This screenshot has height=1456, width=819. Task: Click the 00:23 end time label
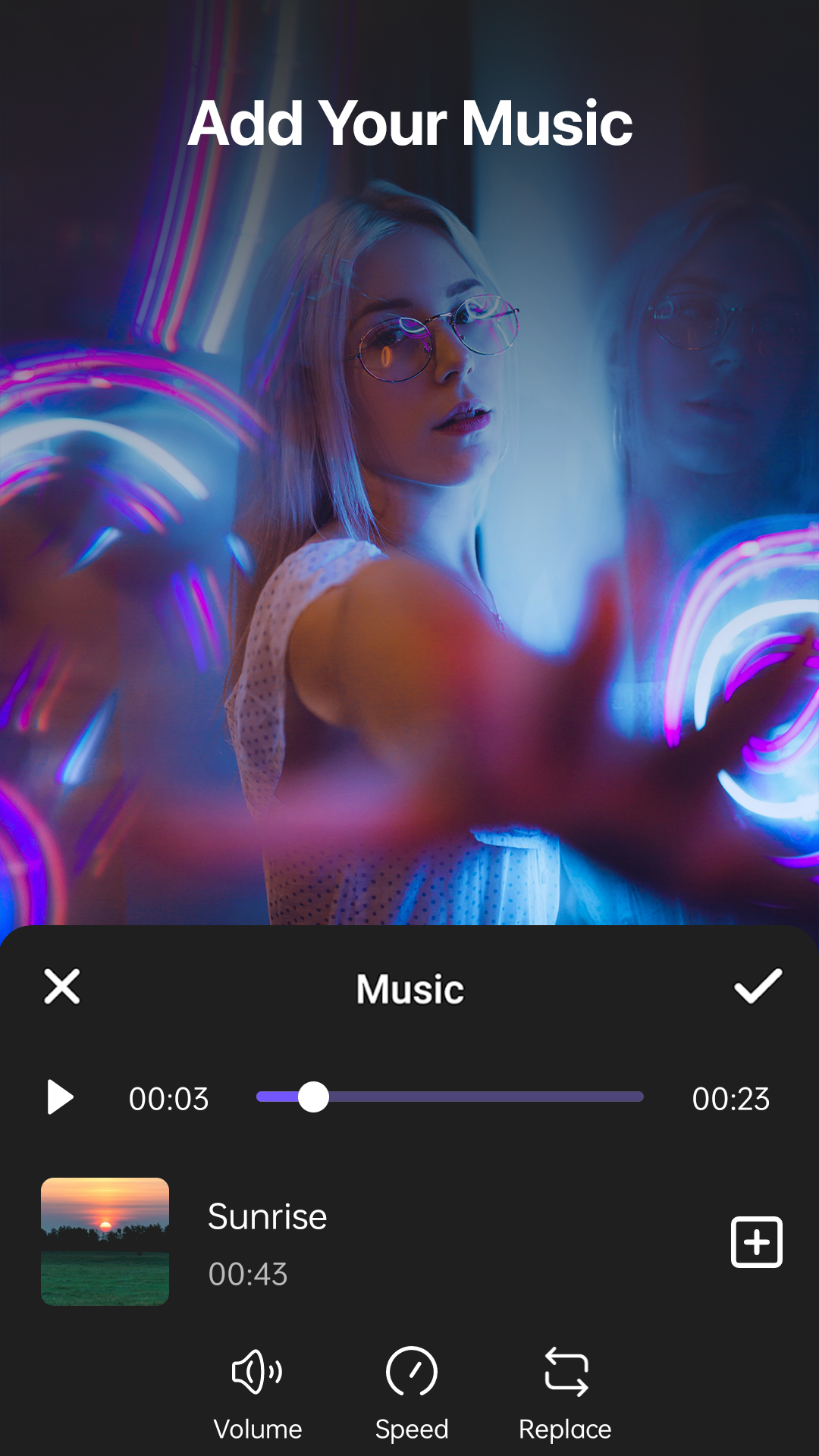(x=732, y=1099)
